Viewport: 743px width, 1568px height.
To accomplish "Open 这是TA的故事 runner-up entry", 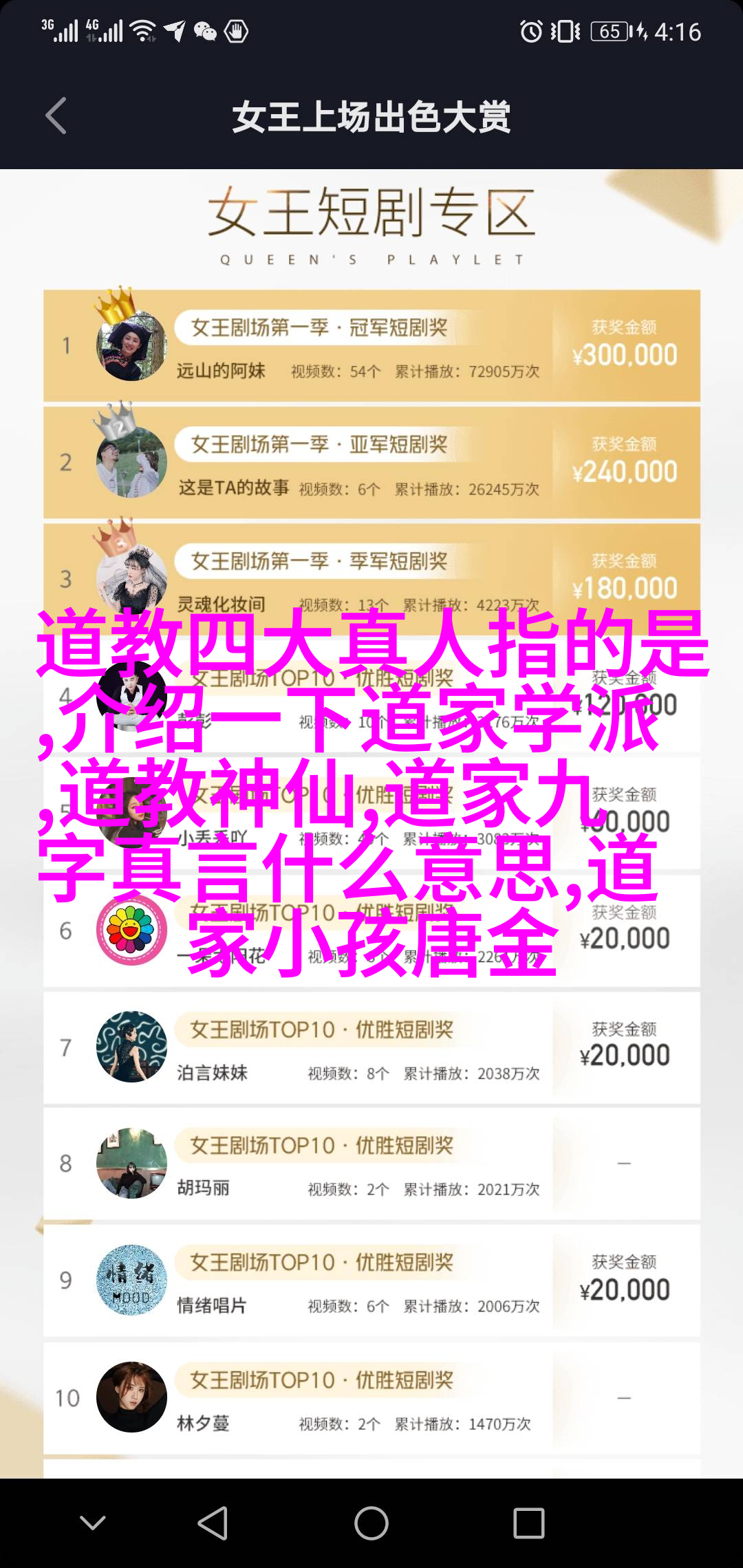I will click(x=371, y=463).
